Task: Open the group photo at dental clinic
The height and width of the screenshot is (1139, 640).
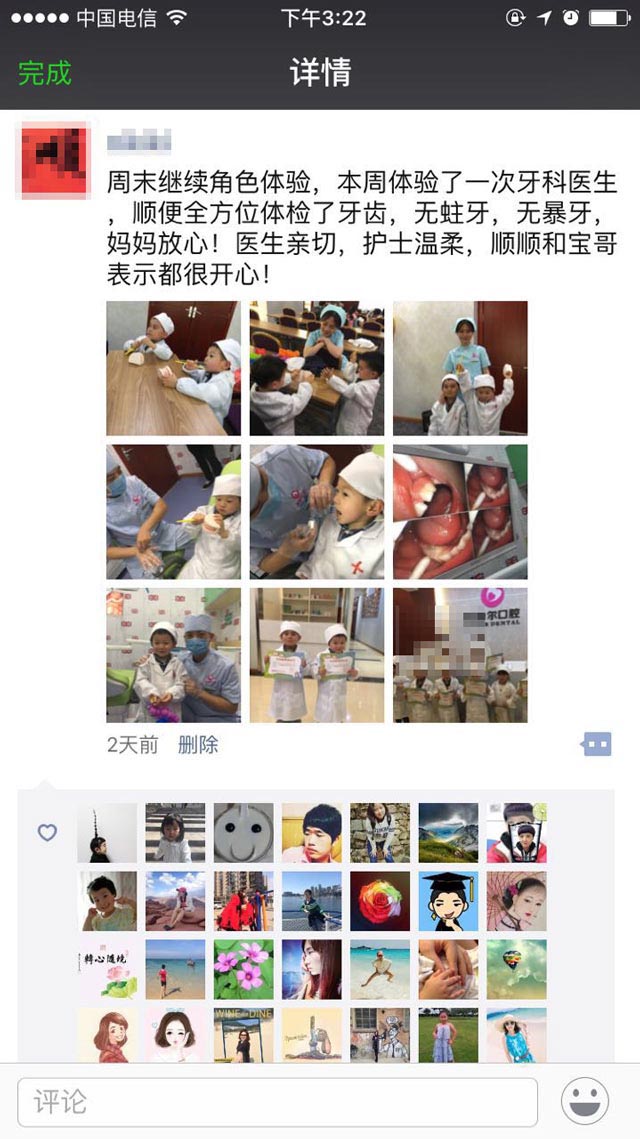Action: click(x=460, y=655)
